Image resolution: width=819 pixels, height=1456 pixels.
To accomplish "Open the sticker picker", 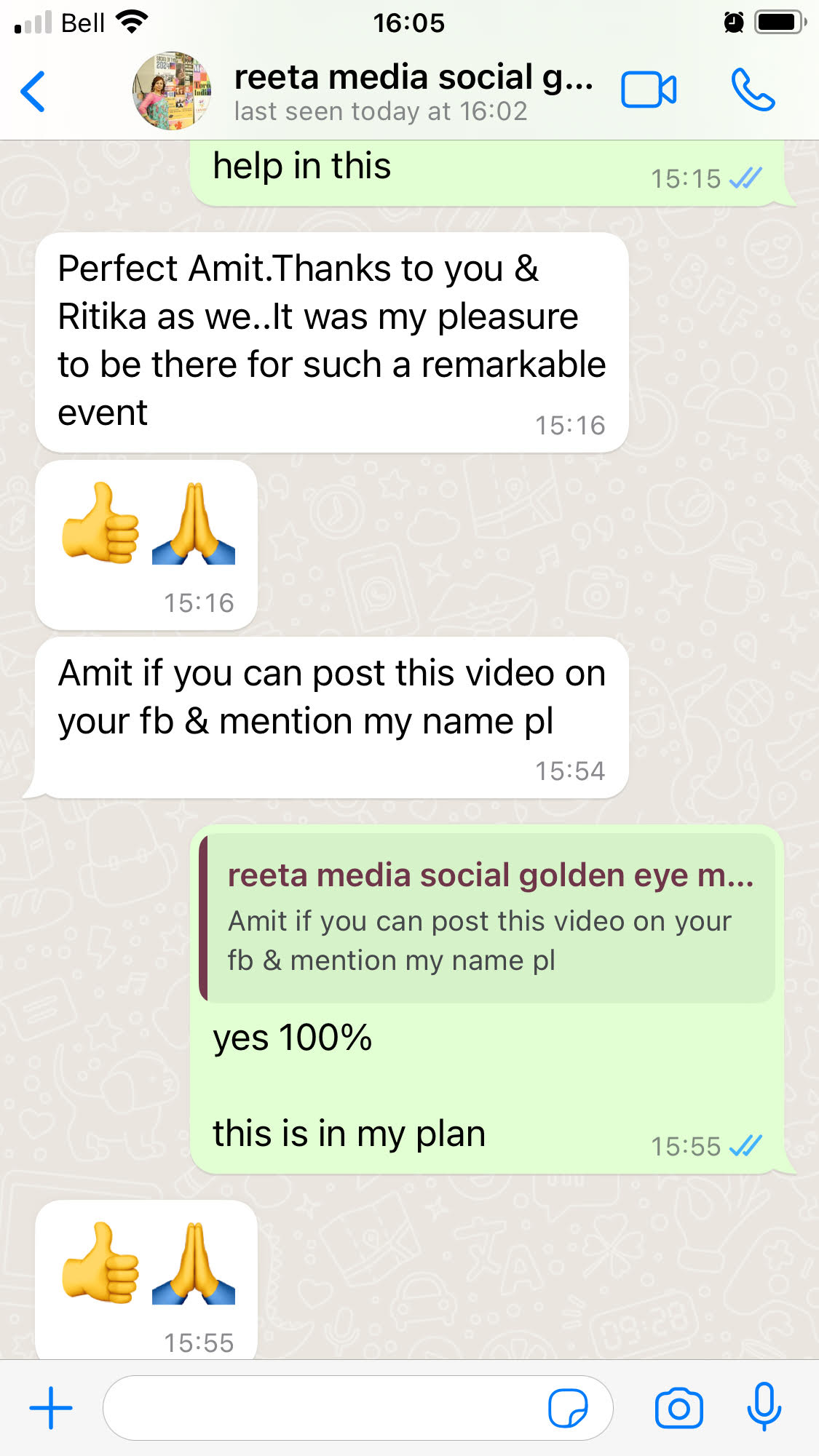I will pyautogui.click(x=568, y=1408).
